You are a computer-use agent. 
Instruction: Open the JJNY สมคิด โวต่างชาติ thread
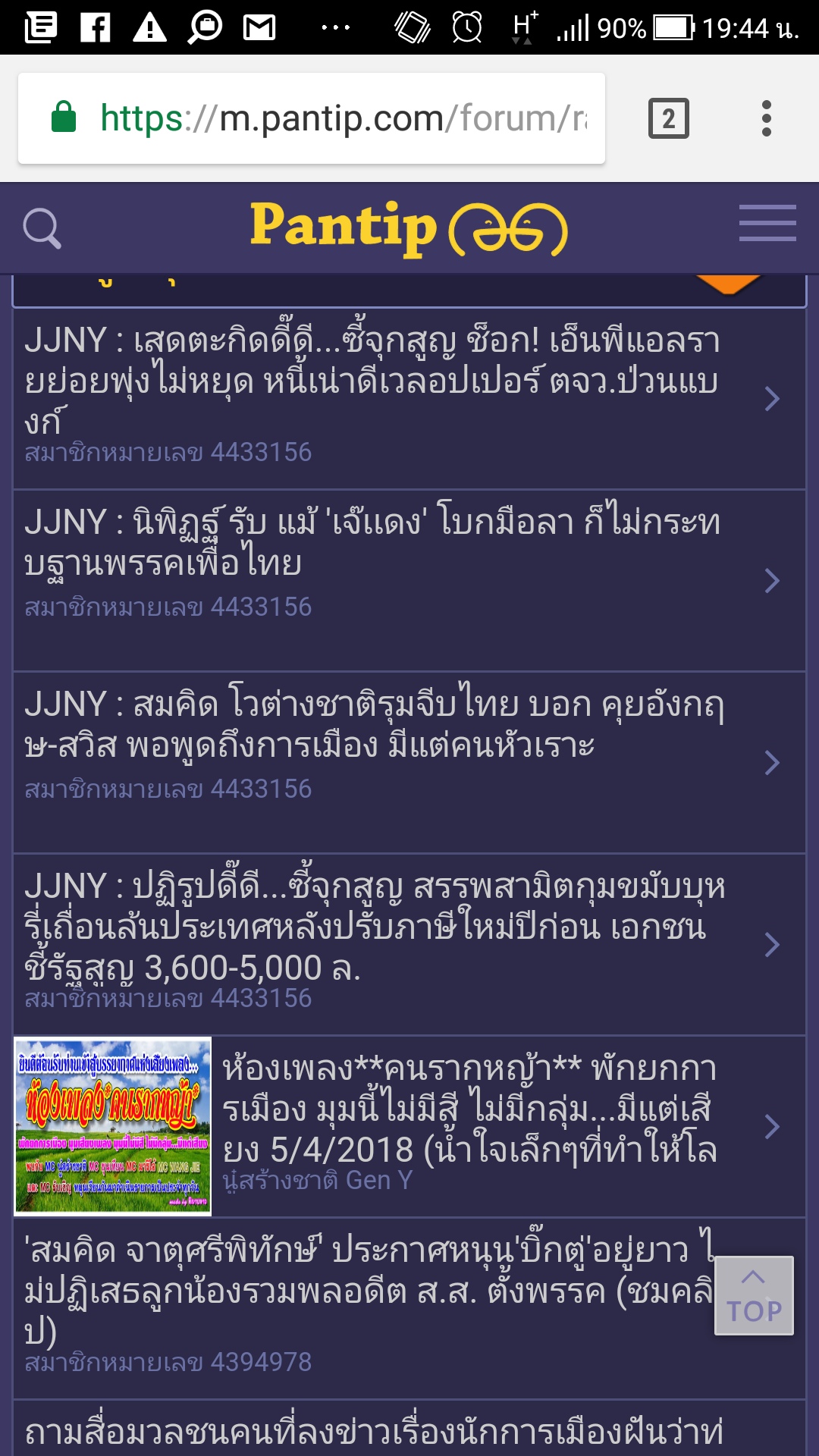click(372, 725)
